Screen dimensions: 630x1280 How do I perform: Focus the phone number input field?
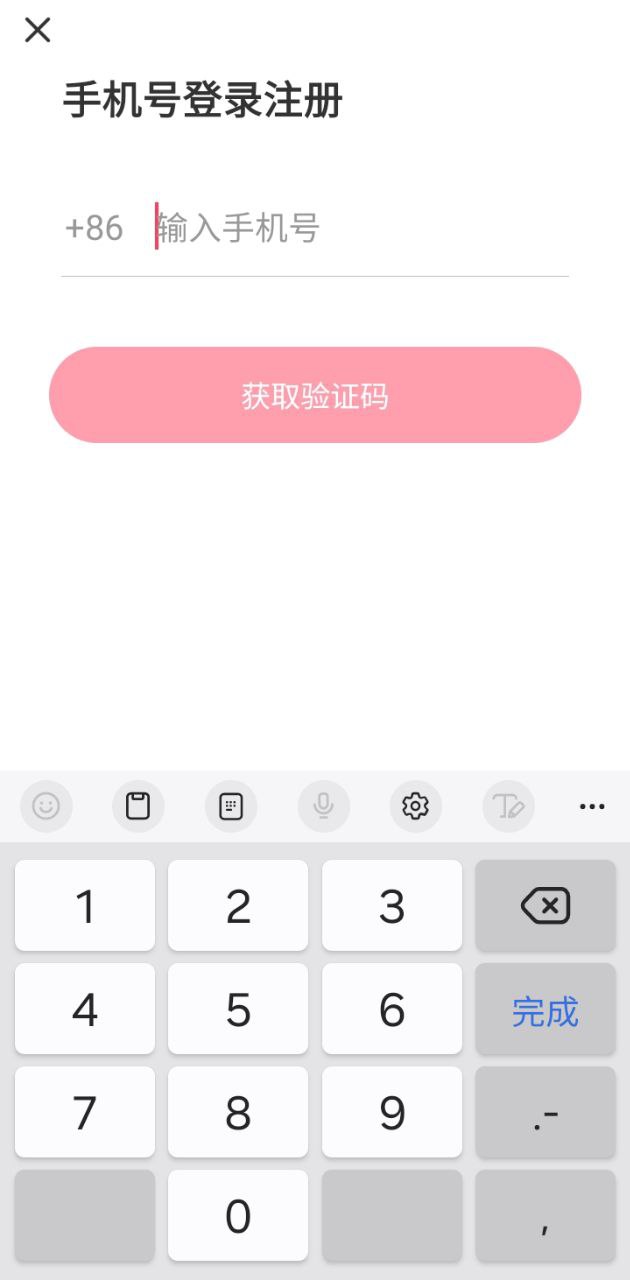pyautogui.click(x=360, y=228)
